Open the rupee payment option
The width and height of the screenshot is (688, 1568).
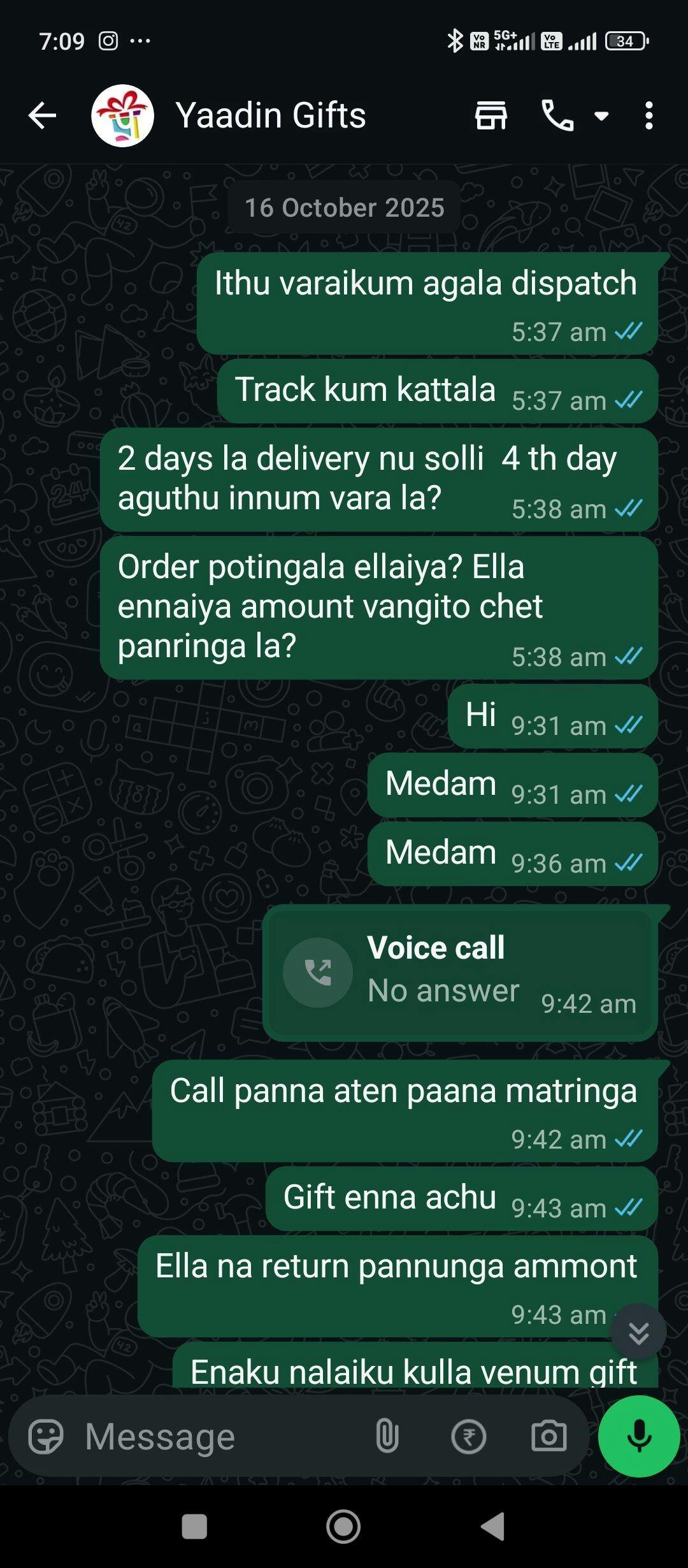469,1437
